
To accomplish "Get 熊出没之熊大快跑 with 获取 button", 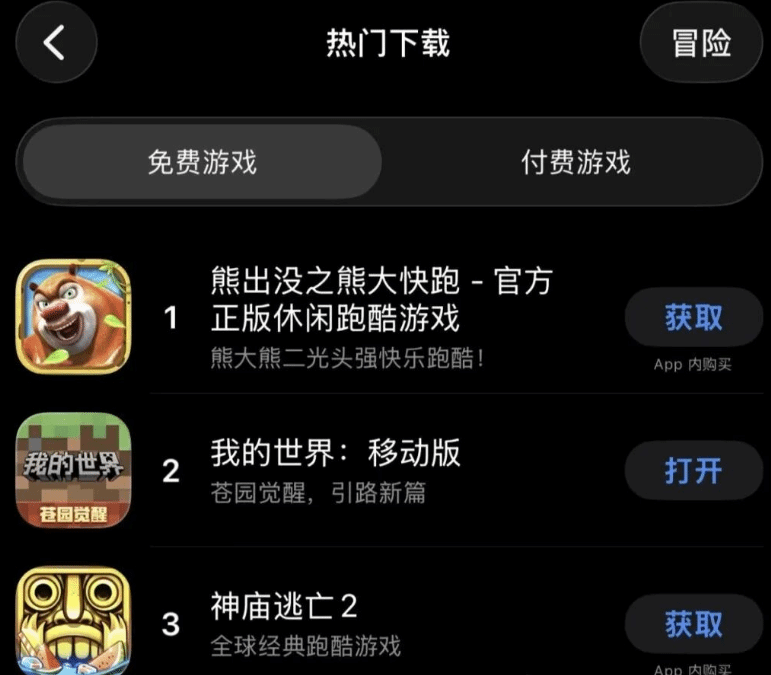I will [693, 318].
